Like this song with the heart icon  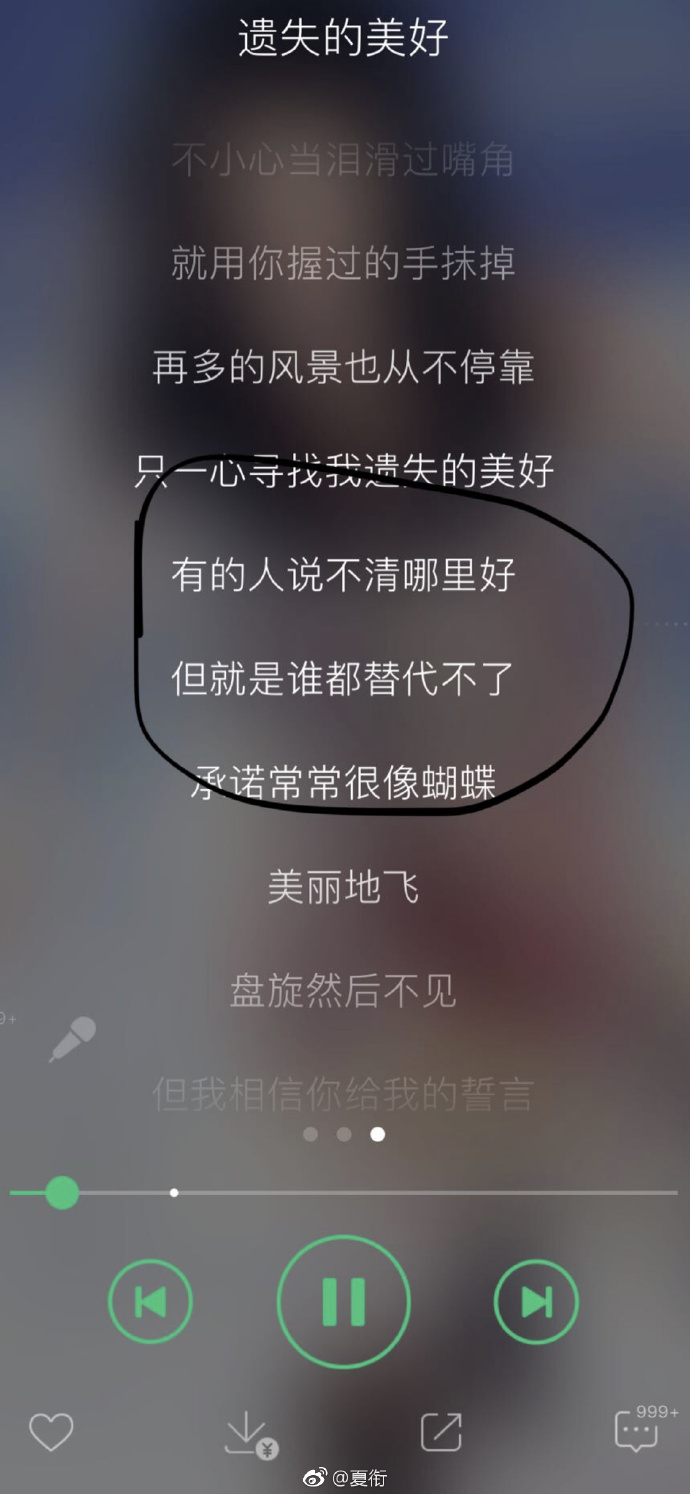[51, 1432]
